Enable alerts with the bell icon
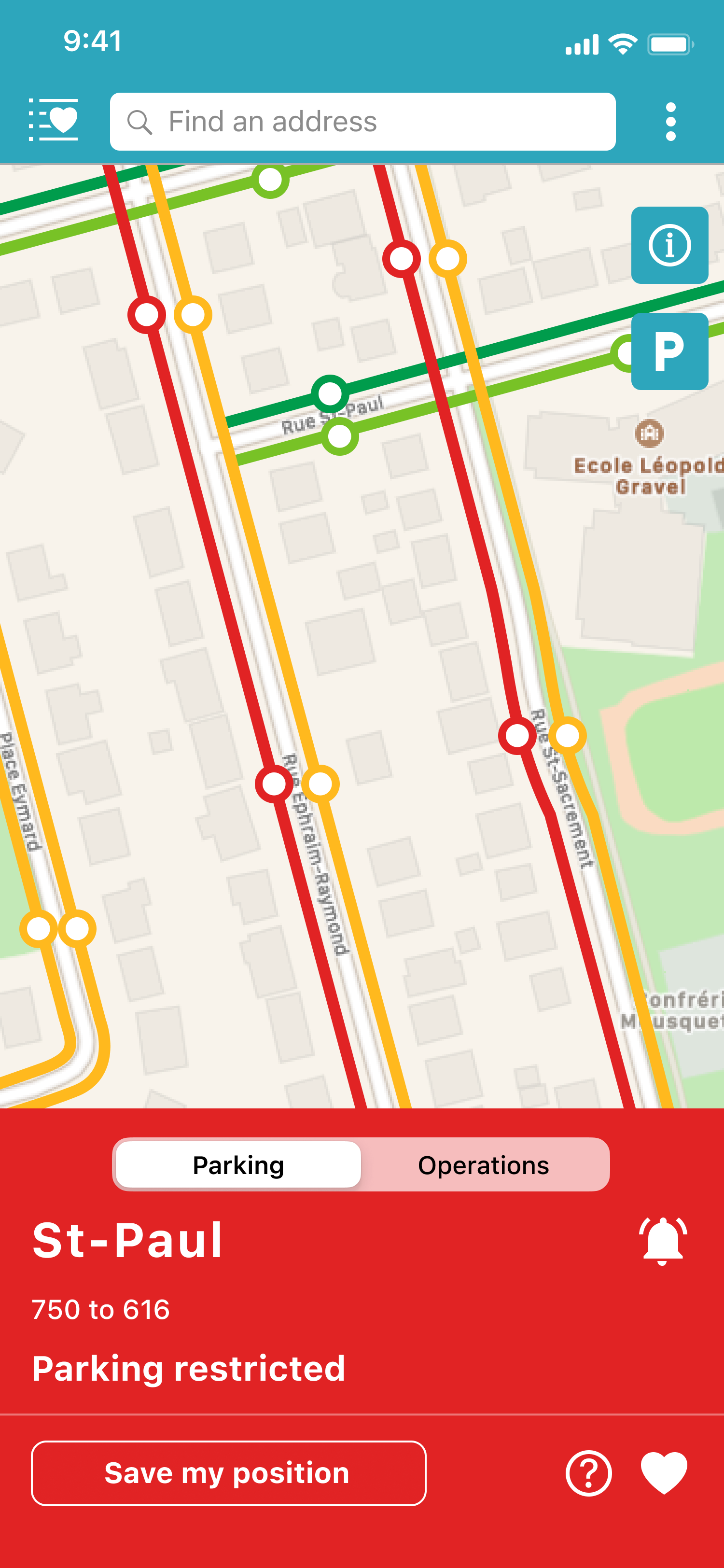724x1568 pixels. tap(663, 1241)
